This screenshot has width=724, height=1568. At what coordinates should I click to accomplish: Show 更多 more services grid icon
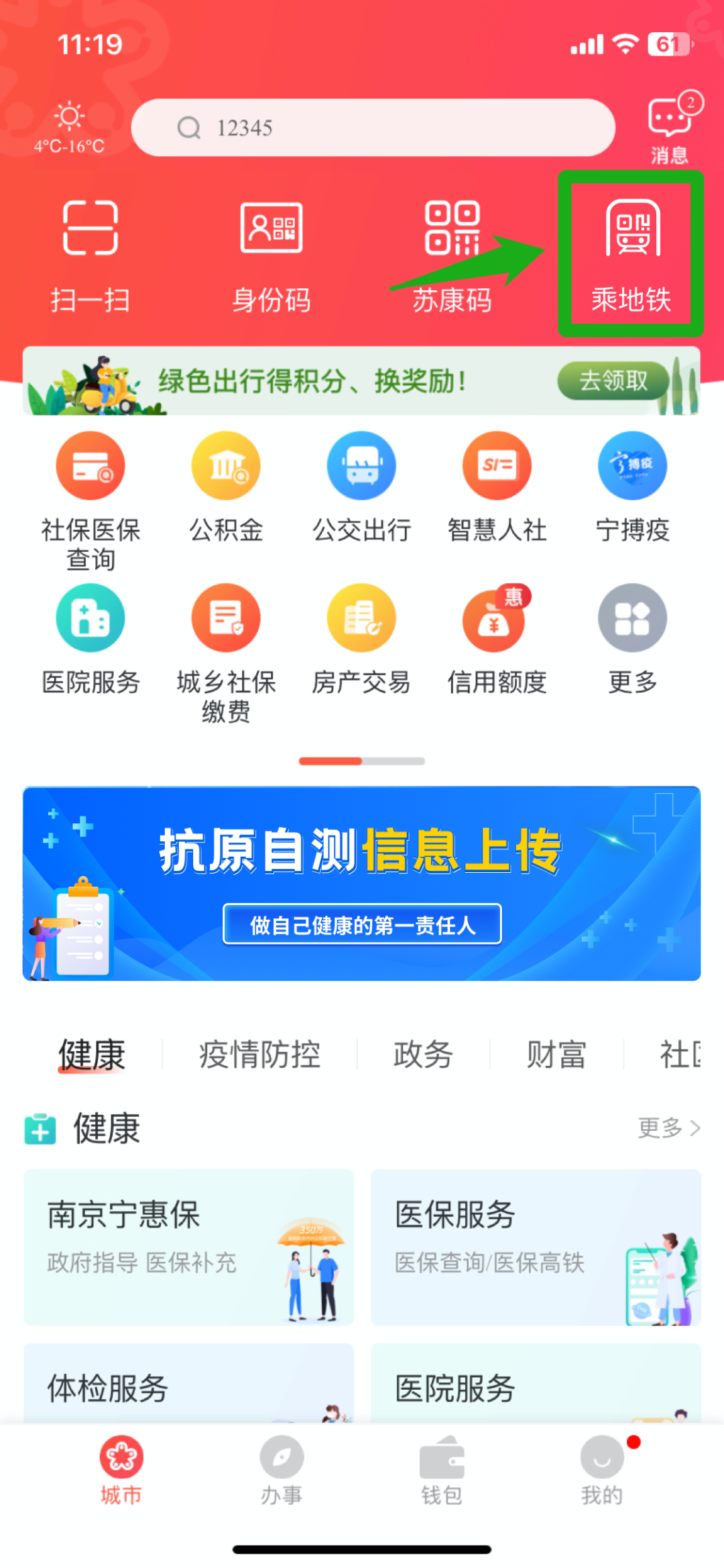coord(631,618)
